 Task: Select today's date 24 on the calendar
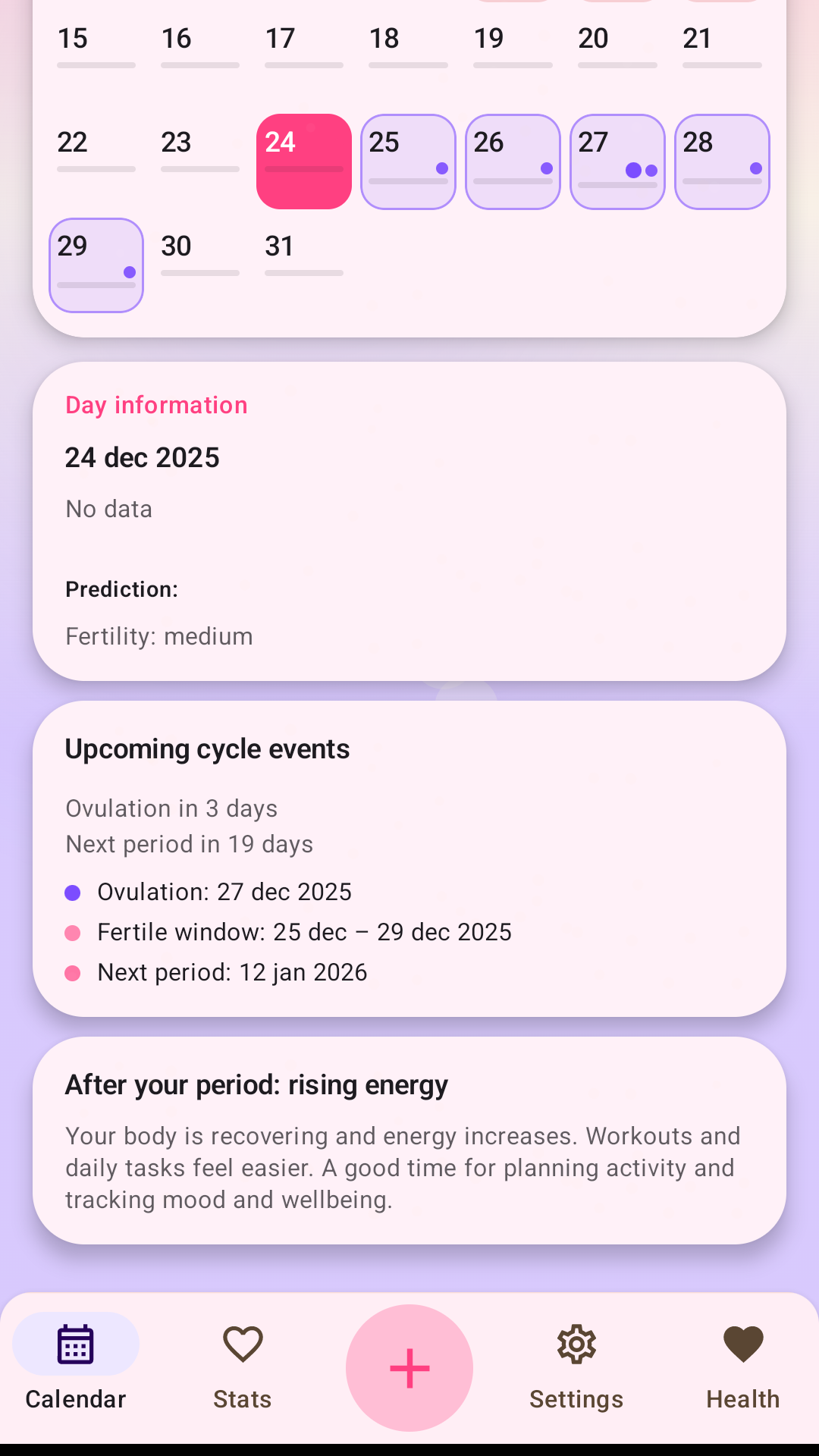303,161
